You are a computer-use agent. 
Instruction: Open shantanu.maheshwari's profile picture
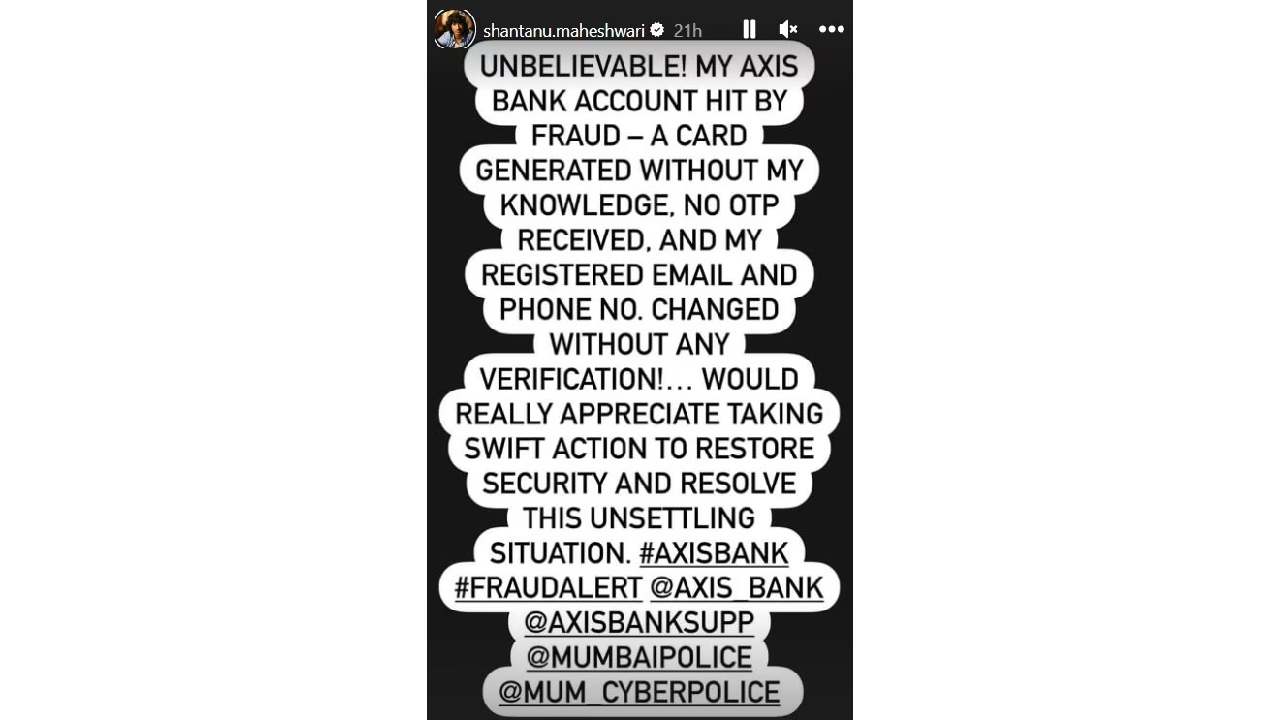[x=454, y=29]
